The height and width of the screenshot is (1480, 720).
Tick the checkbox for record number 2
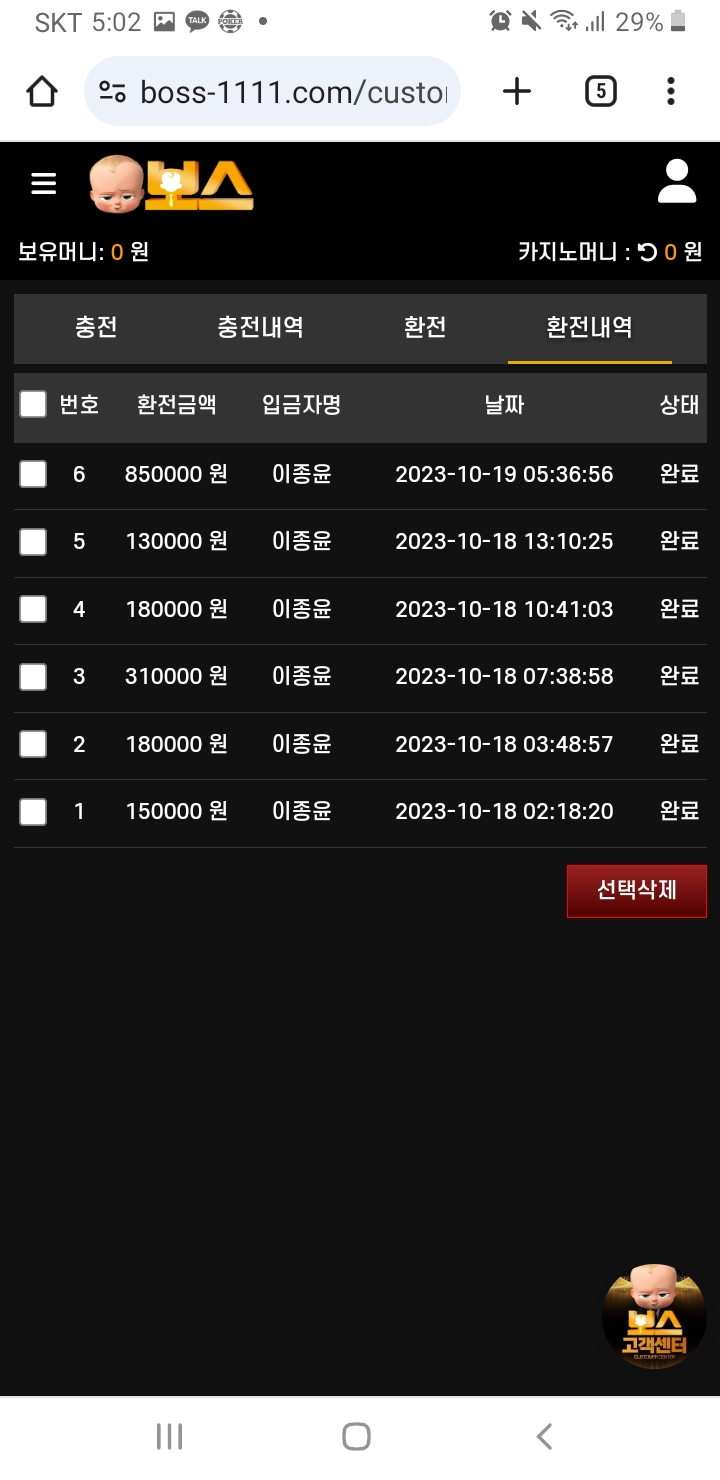33,744
